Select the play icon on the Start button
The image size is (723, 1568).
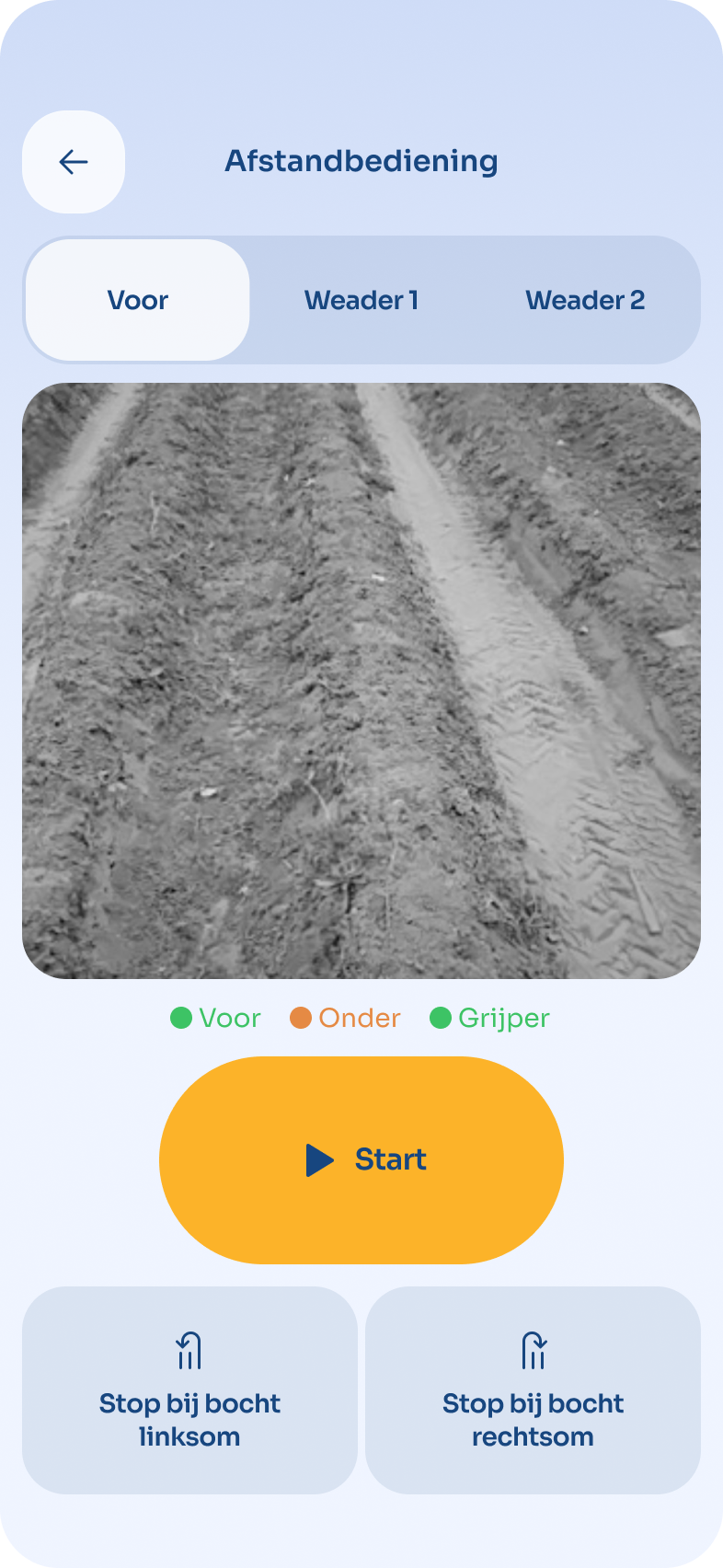[322, 1159]
